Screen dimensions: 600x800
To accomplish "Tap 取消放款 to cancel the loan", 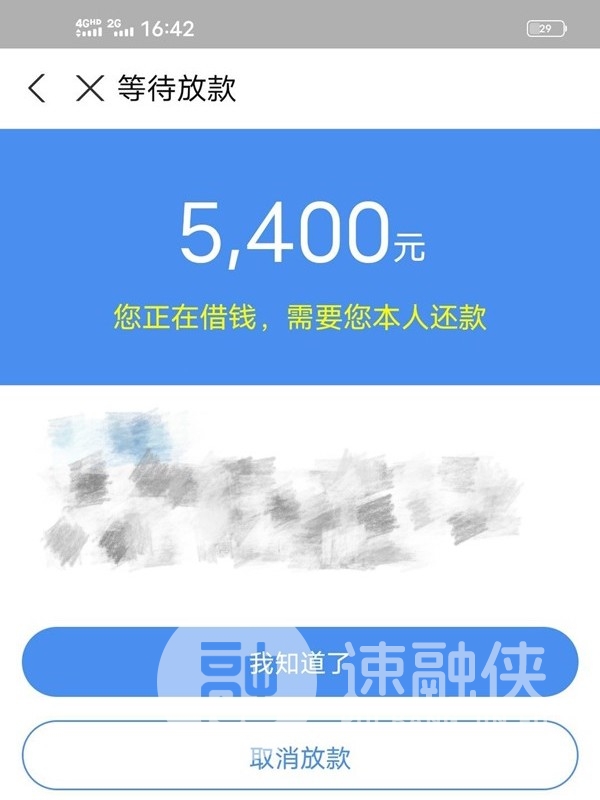I will click(299, 755).
